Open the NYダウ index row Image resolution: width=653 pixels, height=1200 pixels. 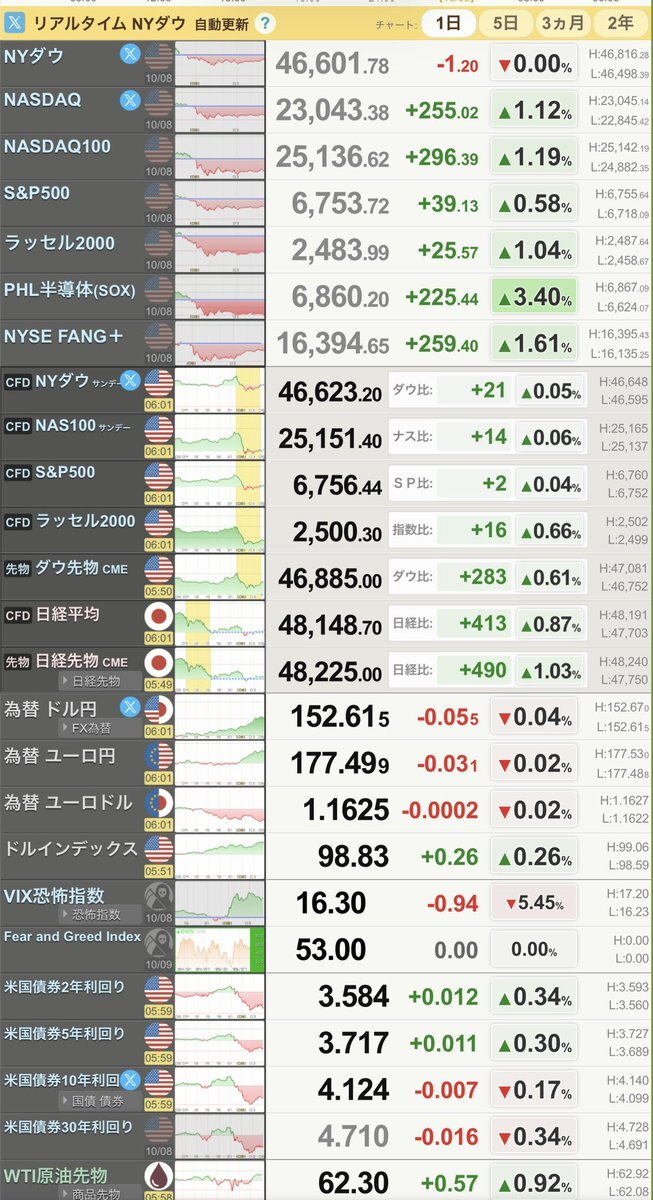coord(326,64)
